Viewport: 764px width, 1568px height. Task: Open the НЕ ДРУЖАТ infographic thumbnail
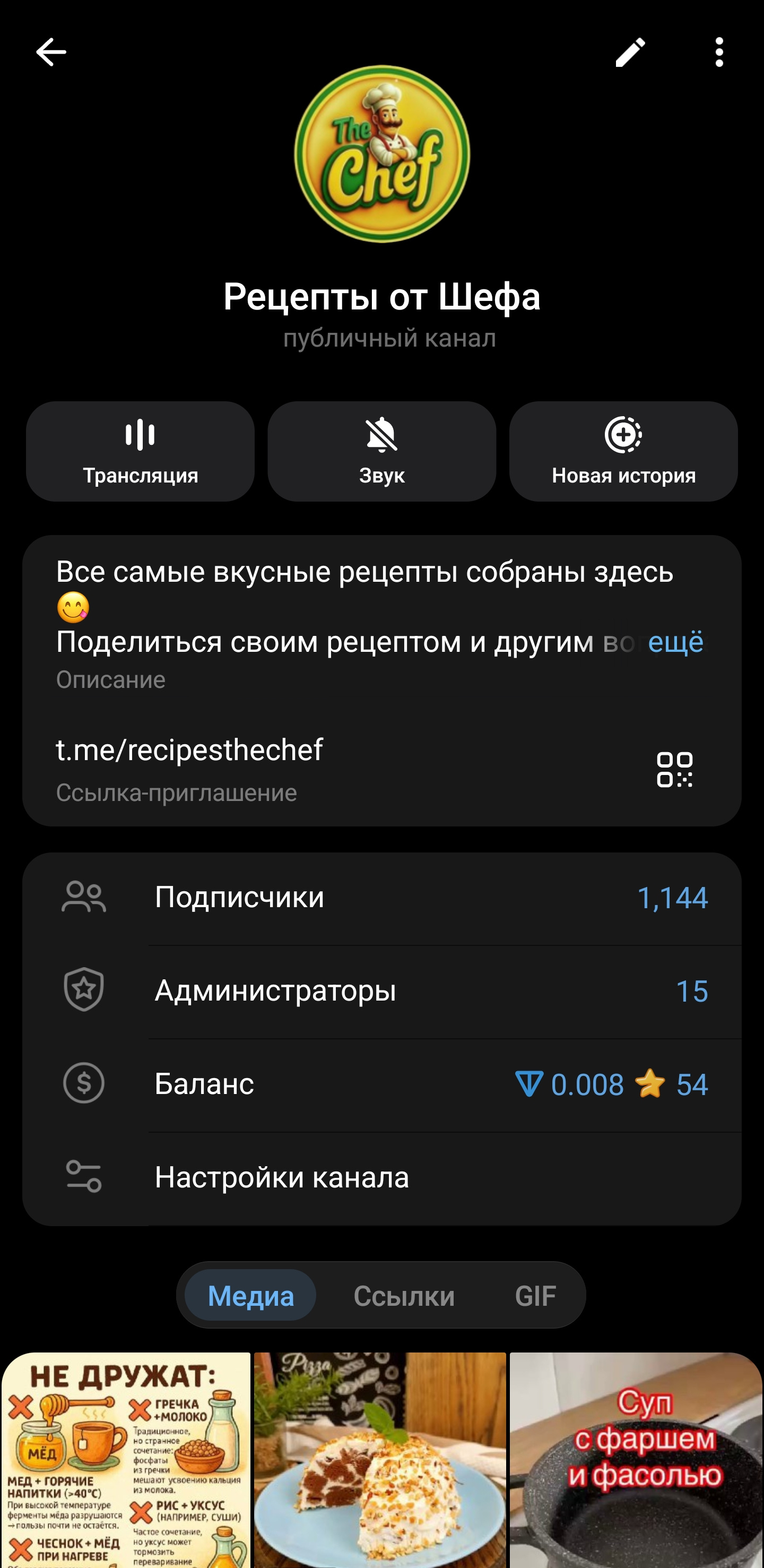tap(126, 1460)
